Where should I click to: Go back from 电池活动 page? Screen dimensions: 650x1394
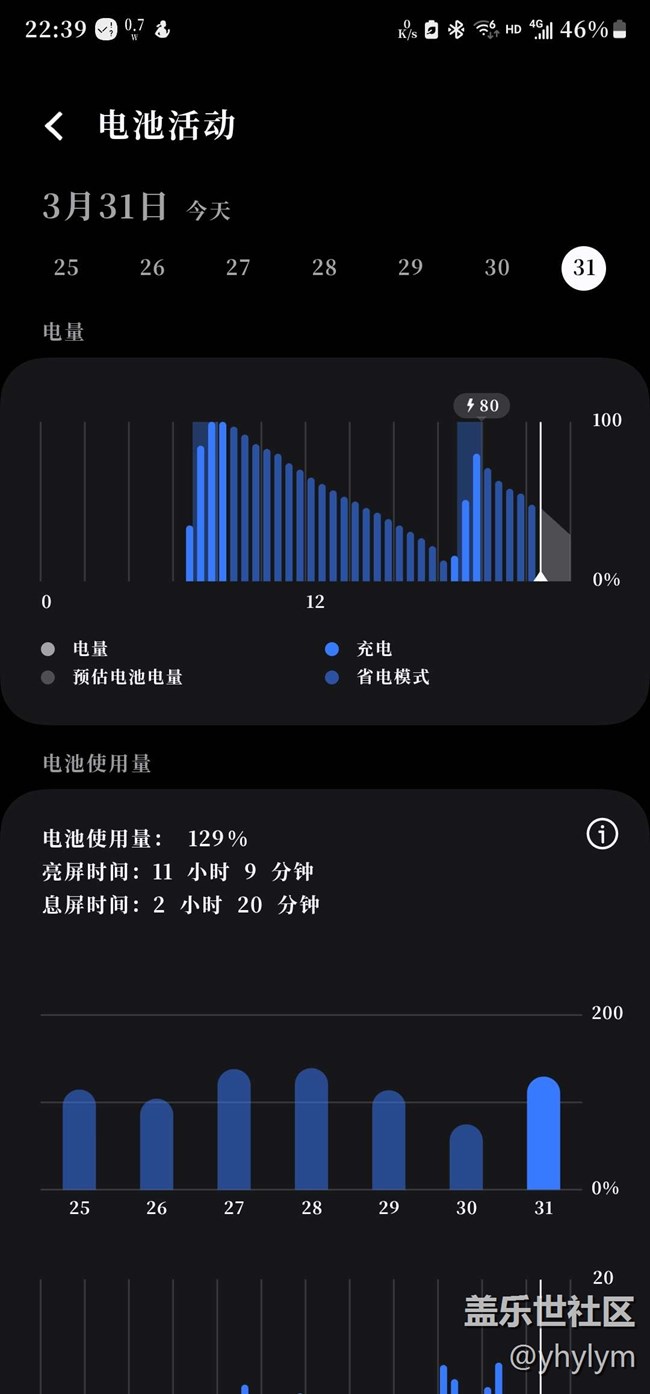[x=54, y=126]
